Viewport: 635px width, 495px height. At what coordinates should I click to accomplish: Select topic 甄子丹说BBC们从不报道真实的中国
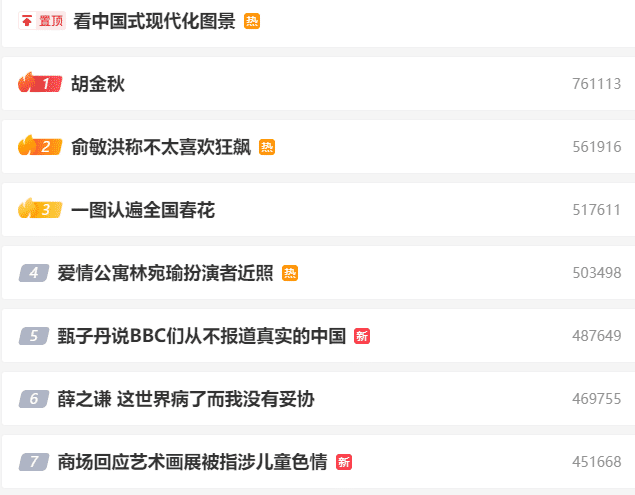[201, 336]
